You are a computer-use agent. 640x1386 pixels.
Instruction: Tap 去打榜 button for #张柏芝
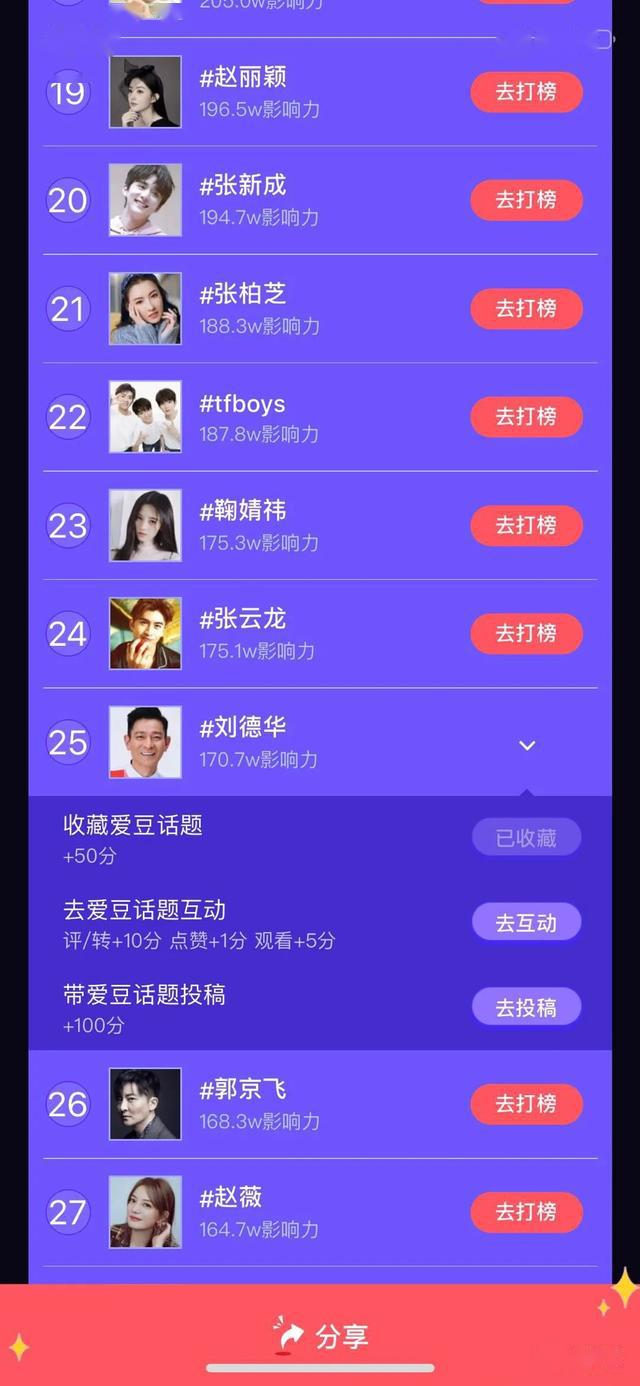coord(526,308)
